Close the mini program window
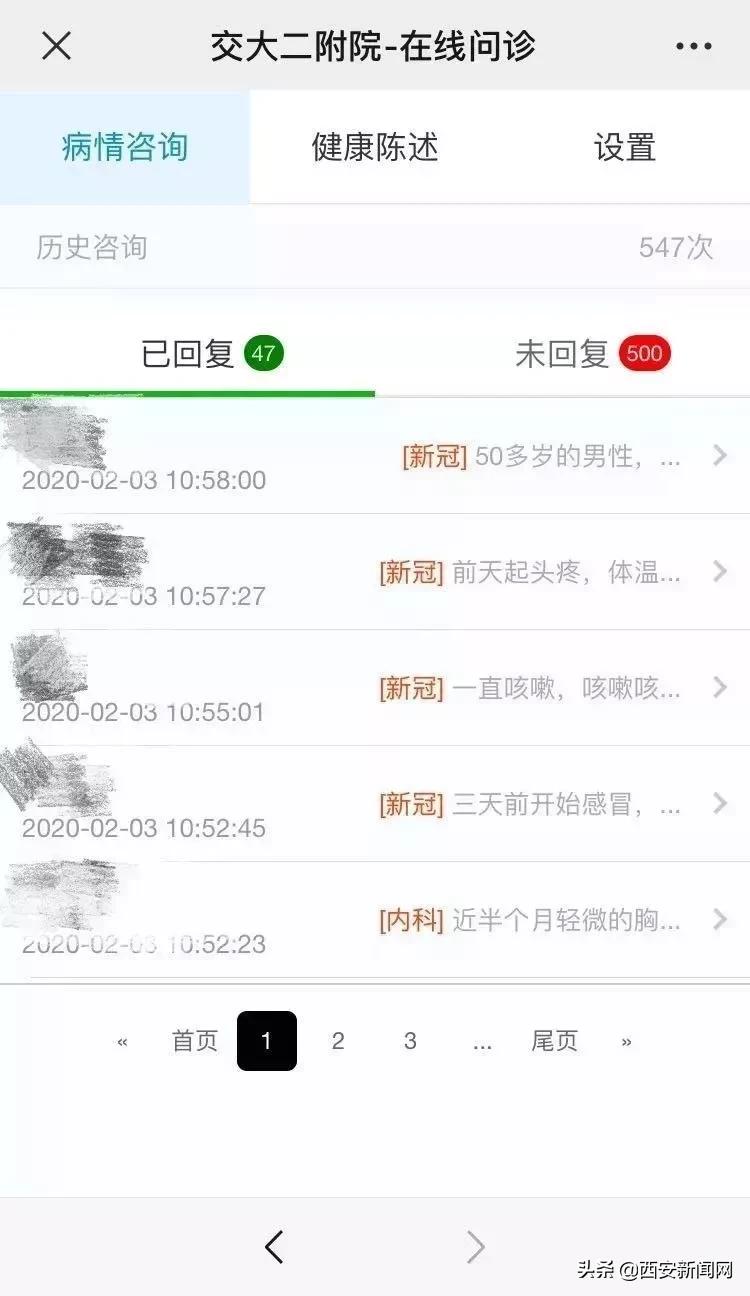Viewport: 750px width, 1296px height. tap(57, 45)
